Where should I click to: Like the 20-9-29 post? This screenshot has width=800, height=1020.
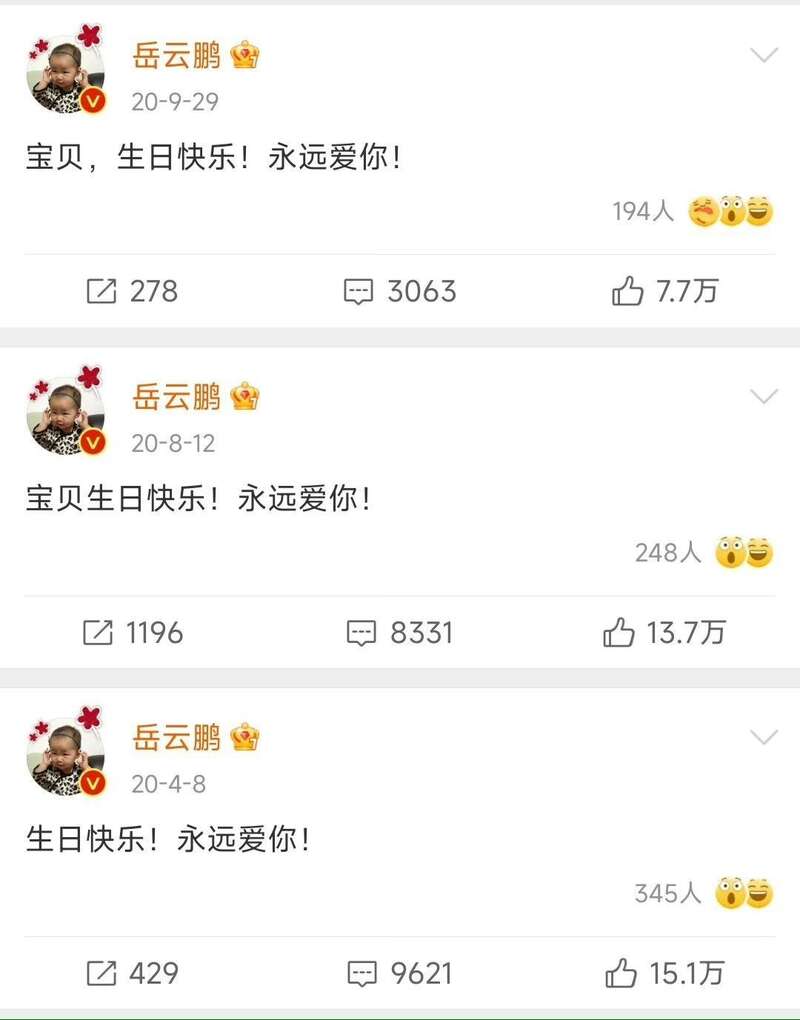click(664, 291)
